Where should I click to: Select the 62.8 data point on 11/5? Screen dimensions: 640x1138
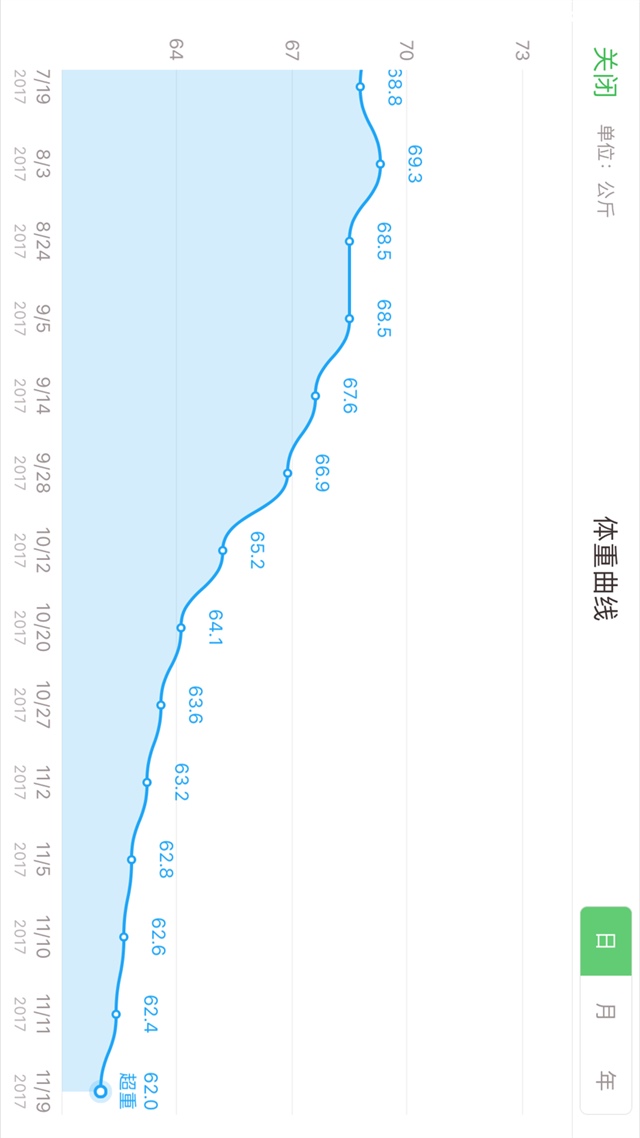[x=131, y=859]
